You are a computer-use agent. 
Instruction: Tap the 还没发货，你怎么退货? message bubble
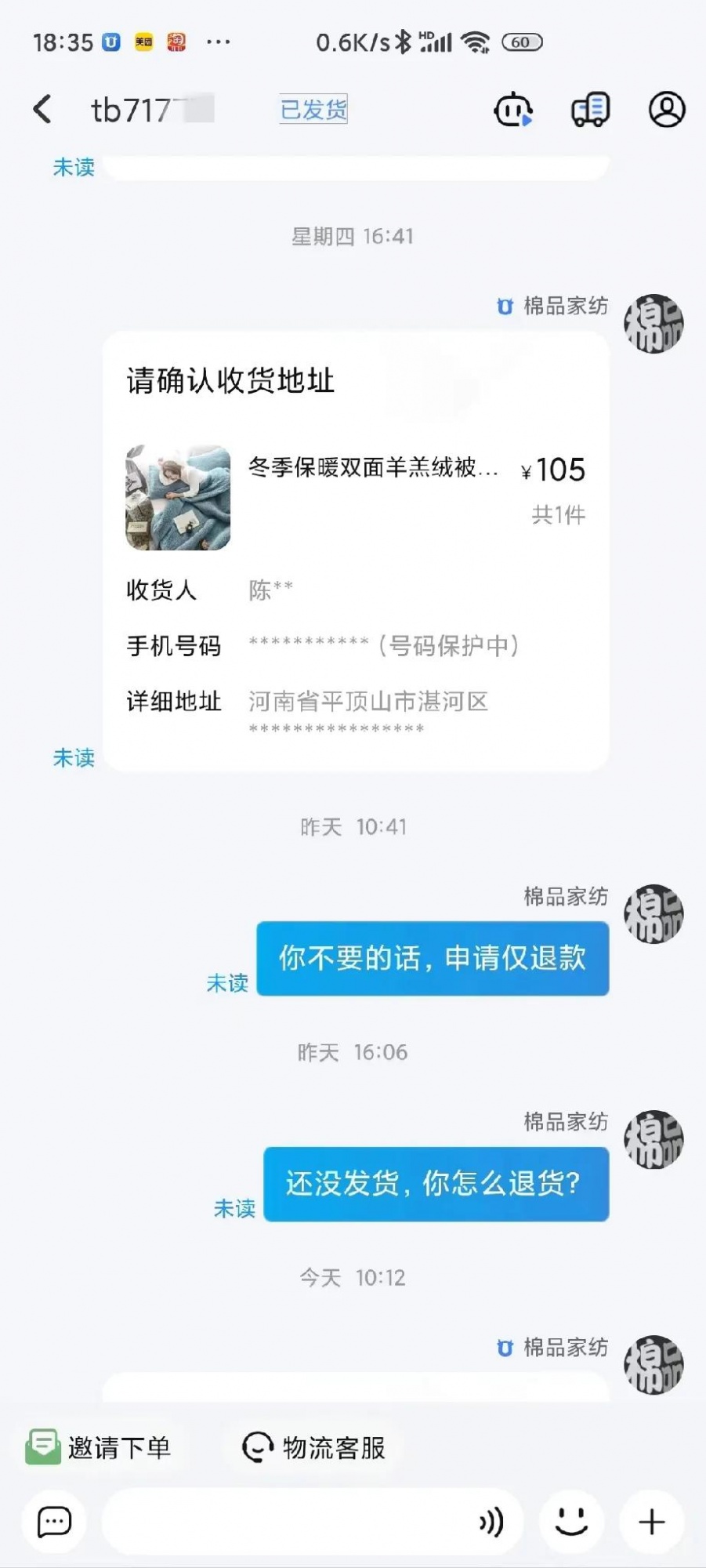pos(436,1184)
